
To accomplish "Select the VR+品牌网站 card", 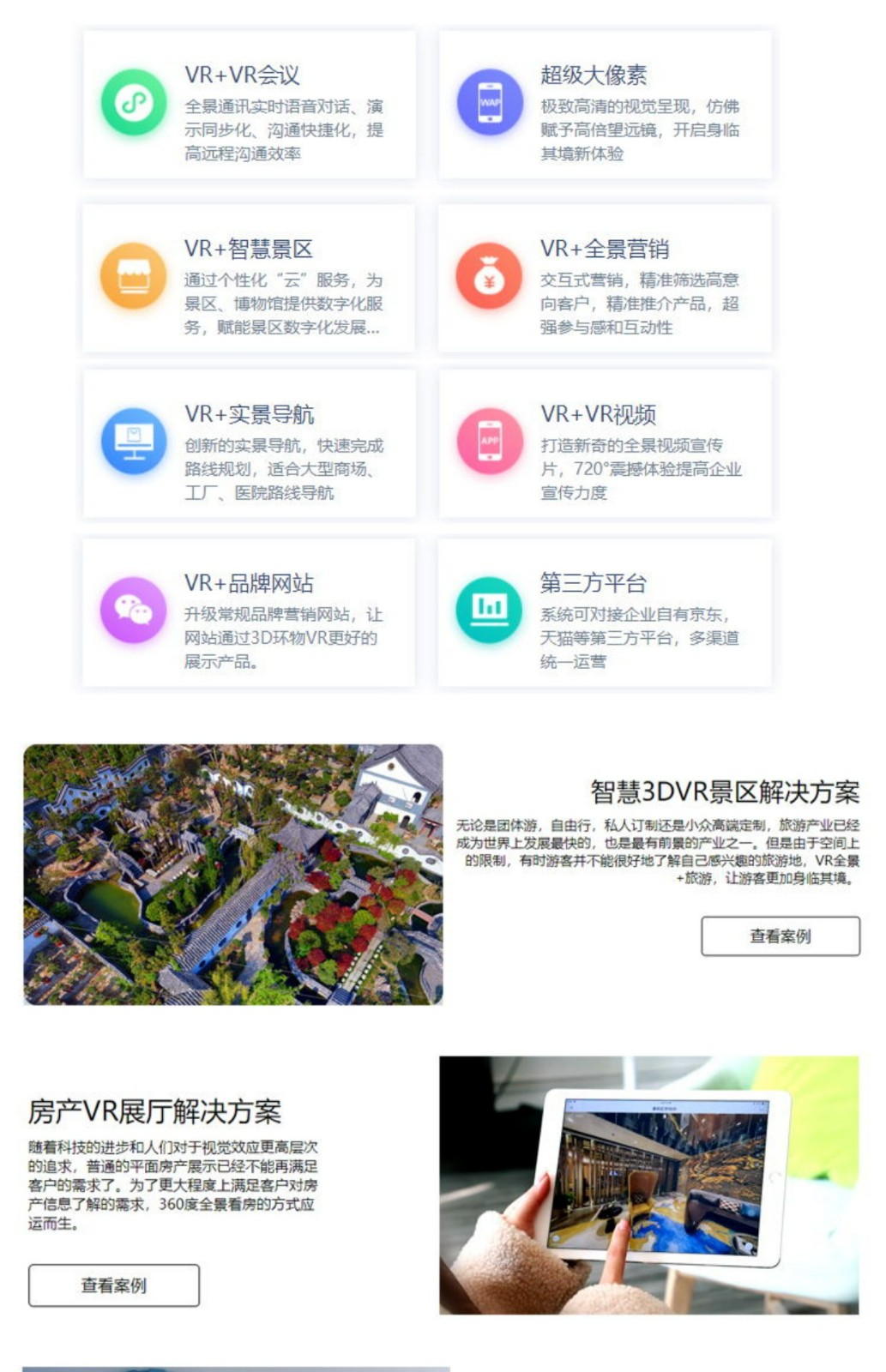I will tap(250, 613).
